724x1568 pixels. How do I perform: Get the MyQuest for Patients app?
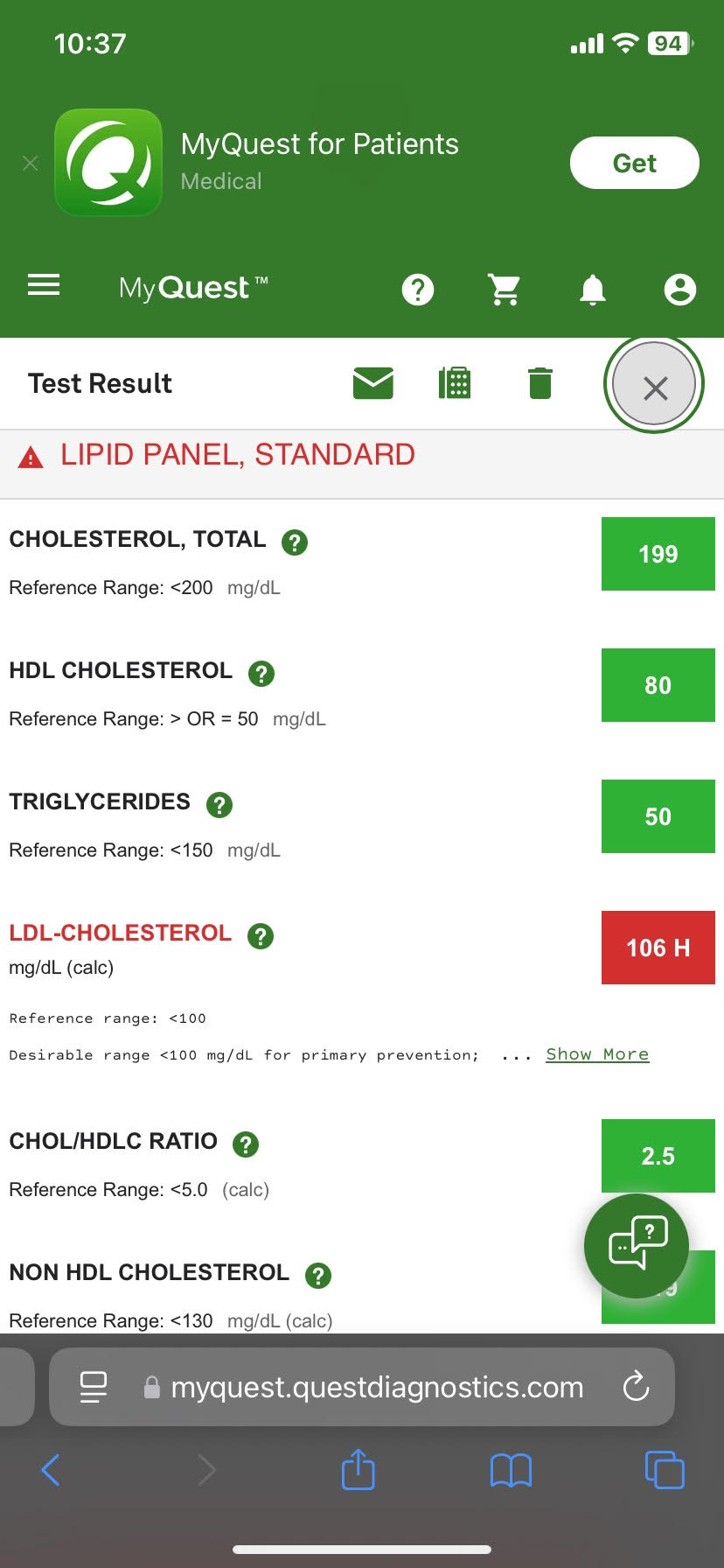[x=634, y=164]
